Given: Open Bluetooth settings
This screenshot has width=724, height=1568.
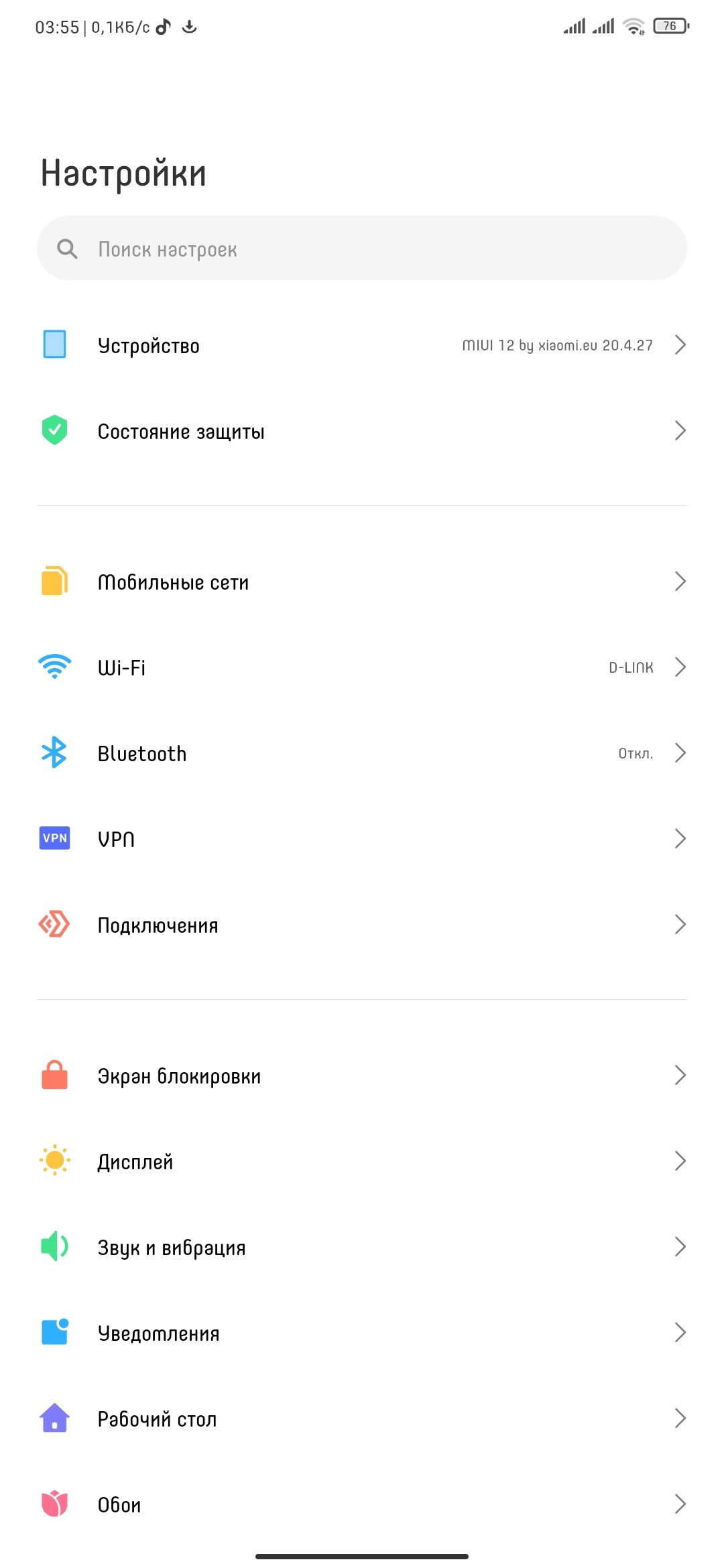Looking at the screenshot, I should (362, 753).
